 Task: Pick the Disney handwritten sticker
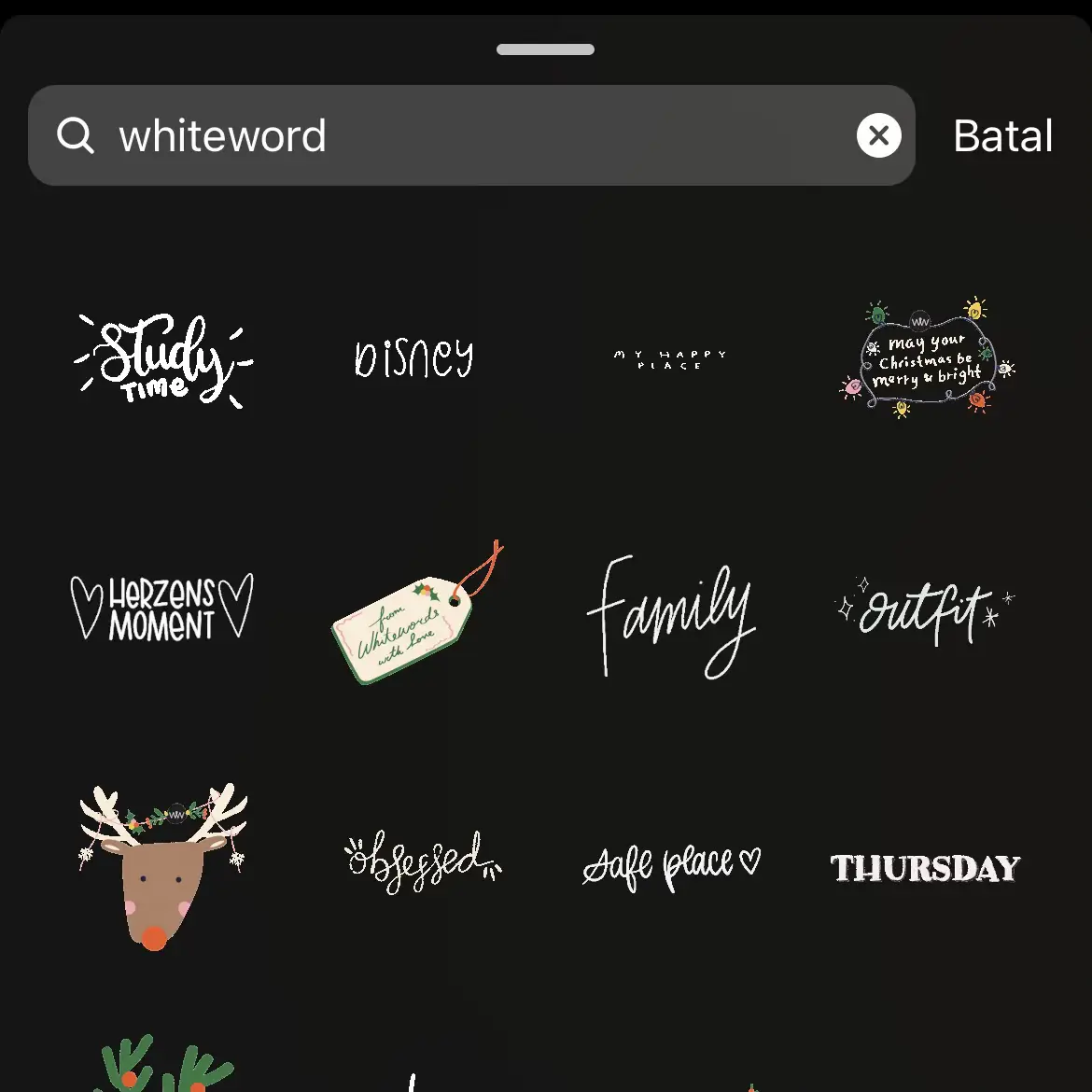pyautogui.click(x=414, y=359)
